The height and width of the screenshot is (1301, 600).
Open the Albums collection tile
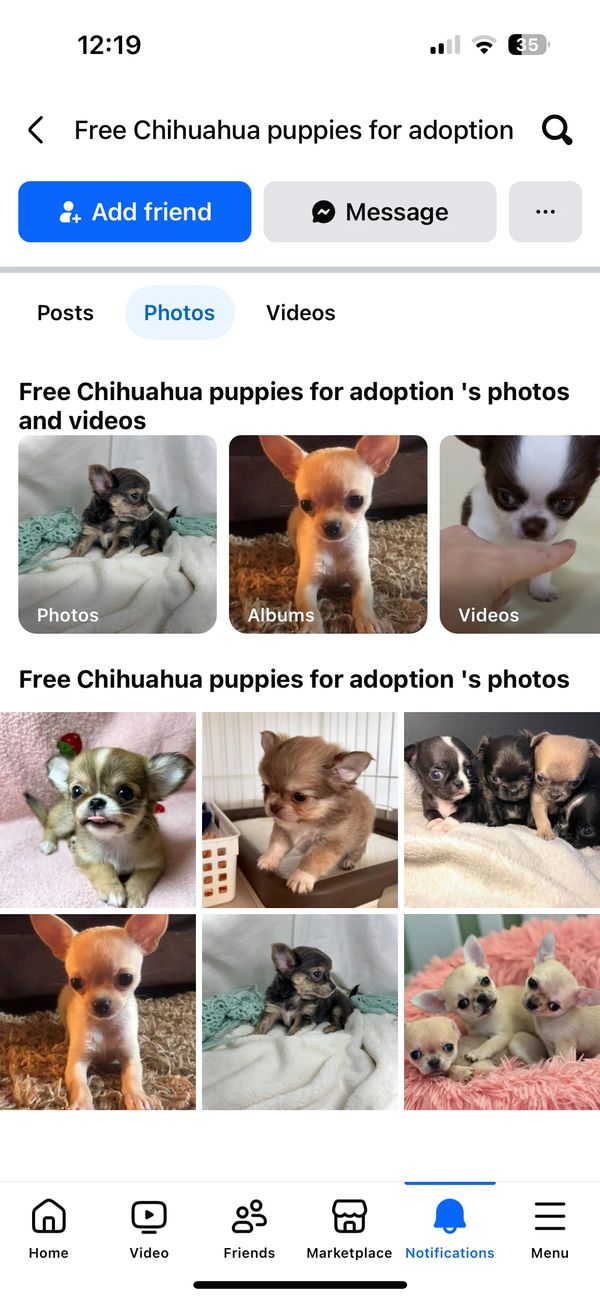click(328, 534)
